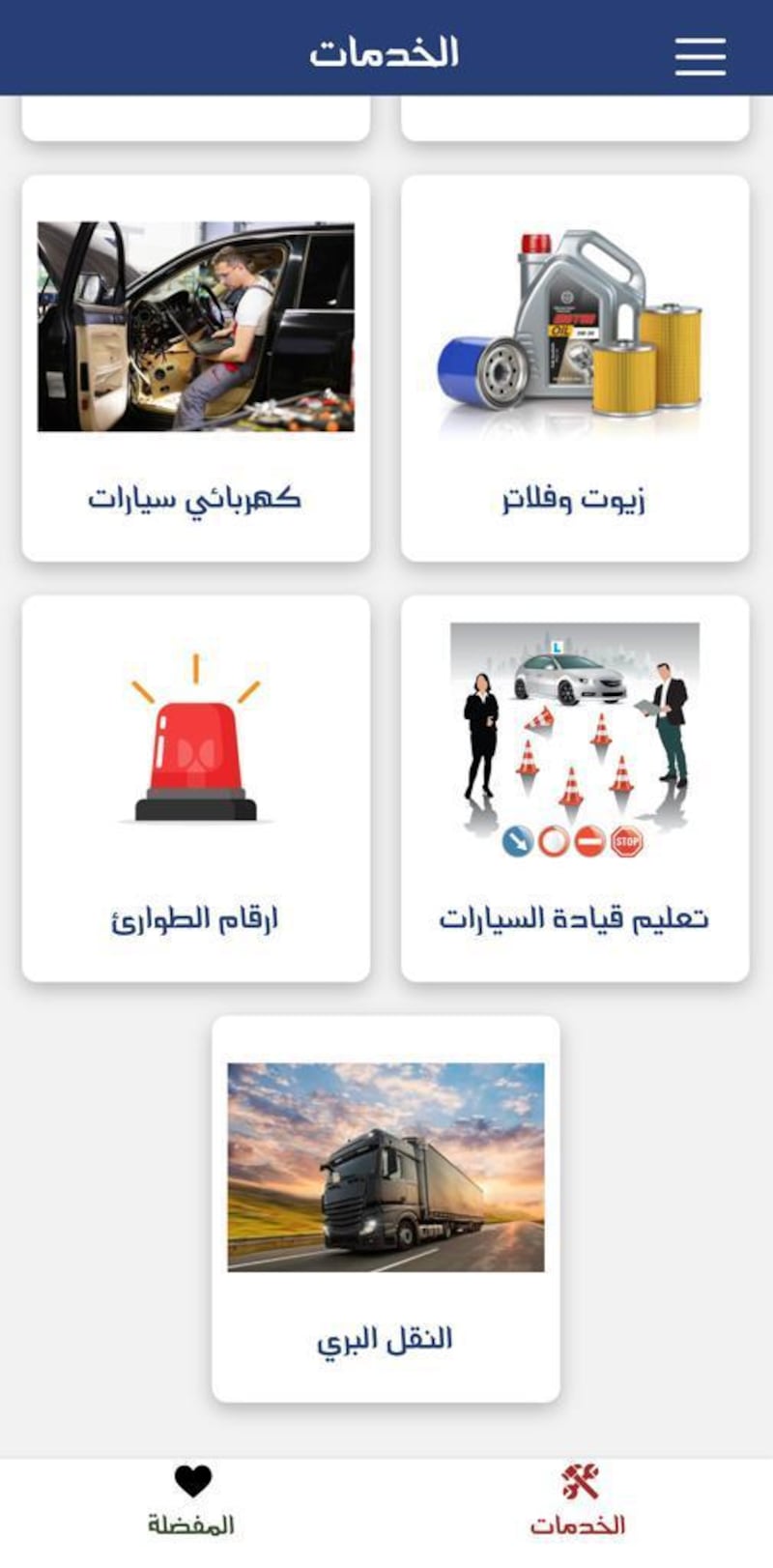Select the car electrician workshop image
This screenshot has width=773, height=1568.
tap(193, 324)
